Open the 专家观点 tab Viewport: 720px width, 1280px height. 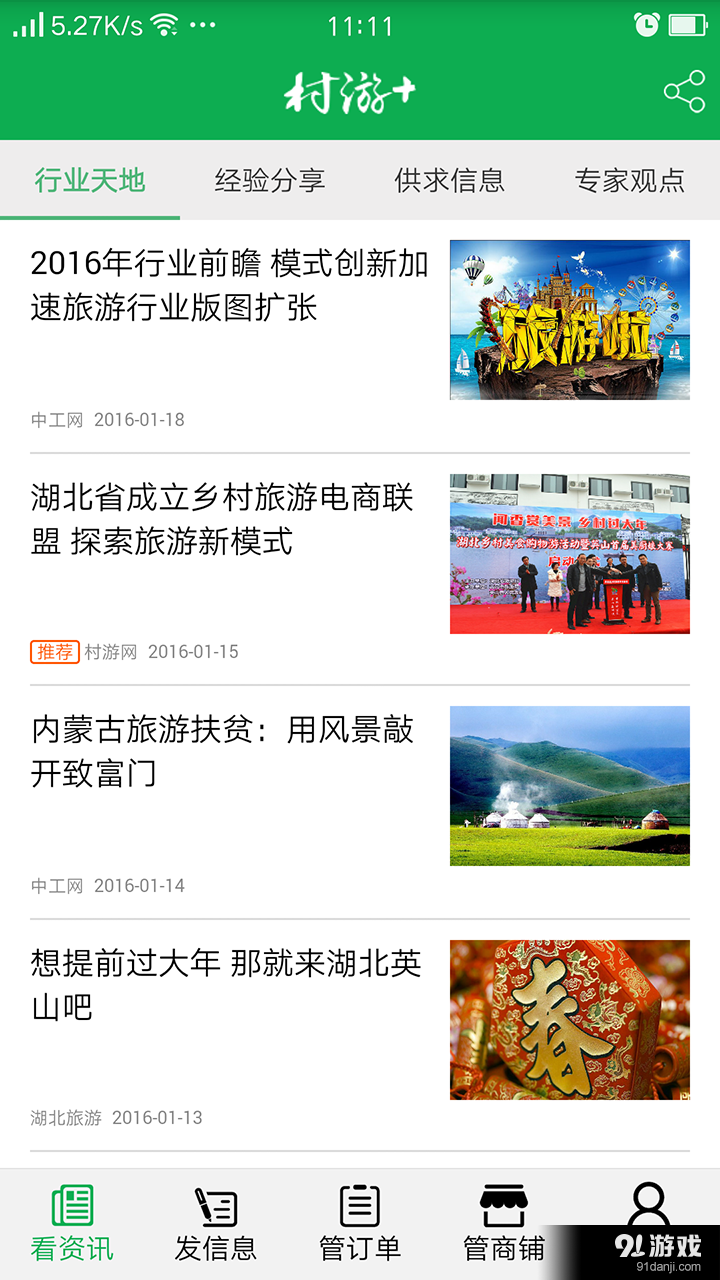click(629, 181)
